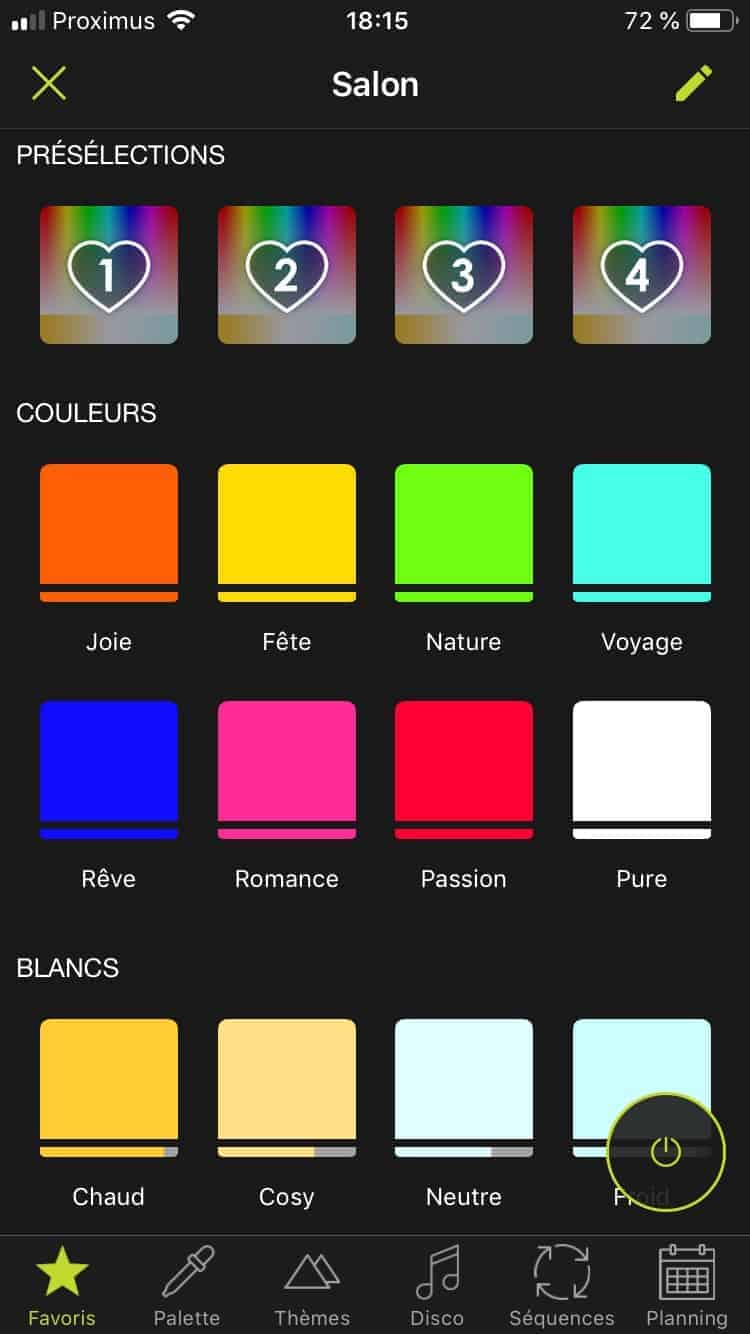
Task: Pick the white Pure color
Action: (x=642, y=769)
